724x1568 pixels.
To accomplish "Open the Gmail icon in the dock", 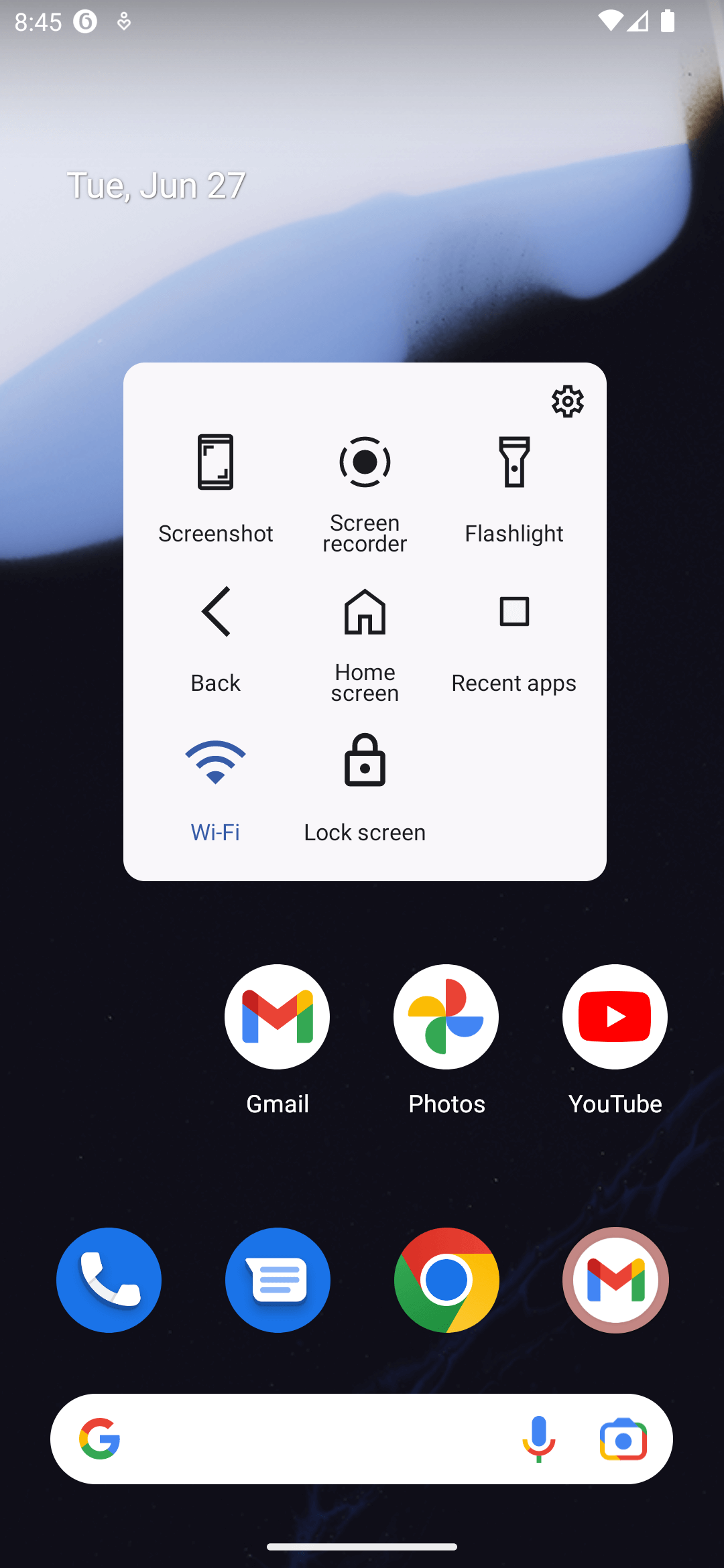I will tap(615, 1280).
